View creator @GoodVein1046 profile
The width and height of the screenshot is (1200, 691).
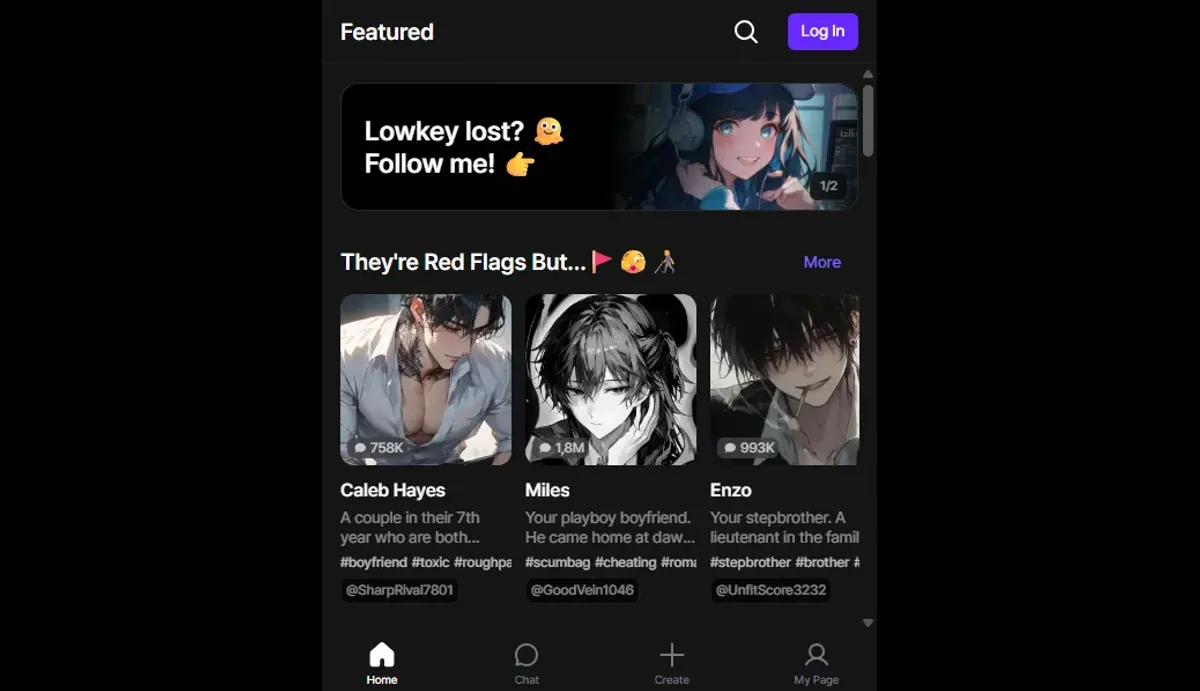582,590
